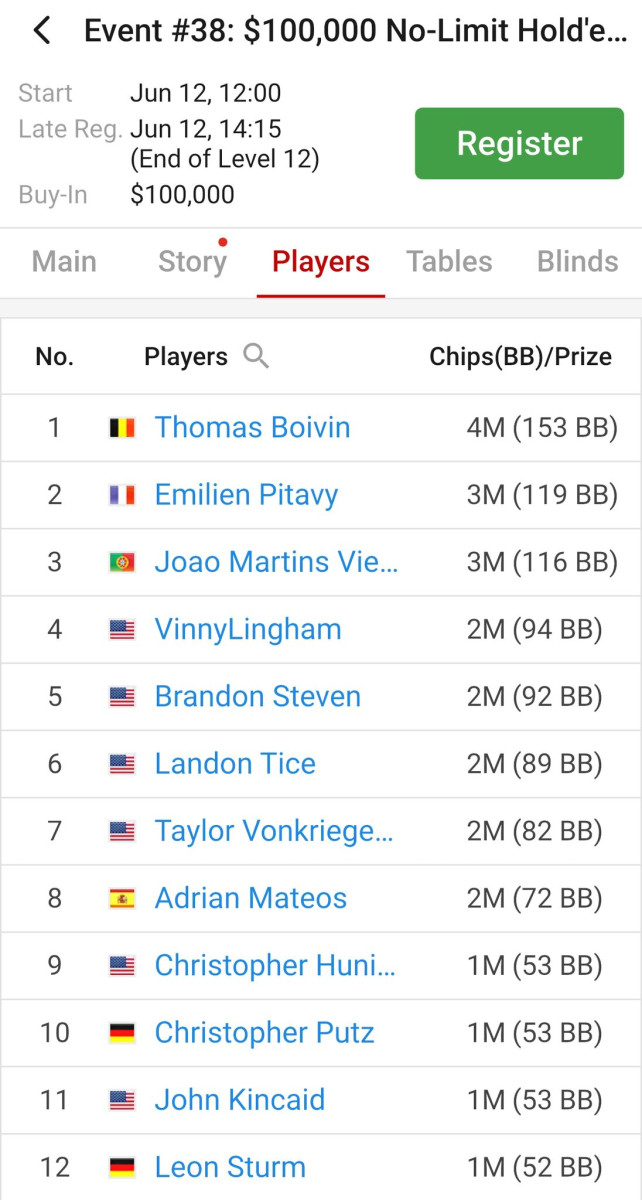642x1200 pixels.
Task: Select Taylor Vonkriege… in the list
Action: (274, 831)
